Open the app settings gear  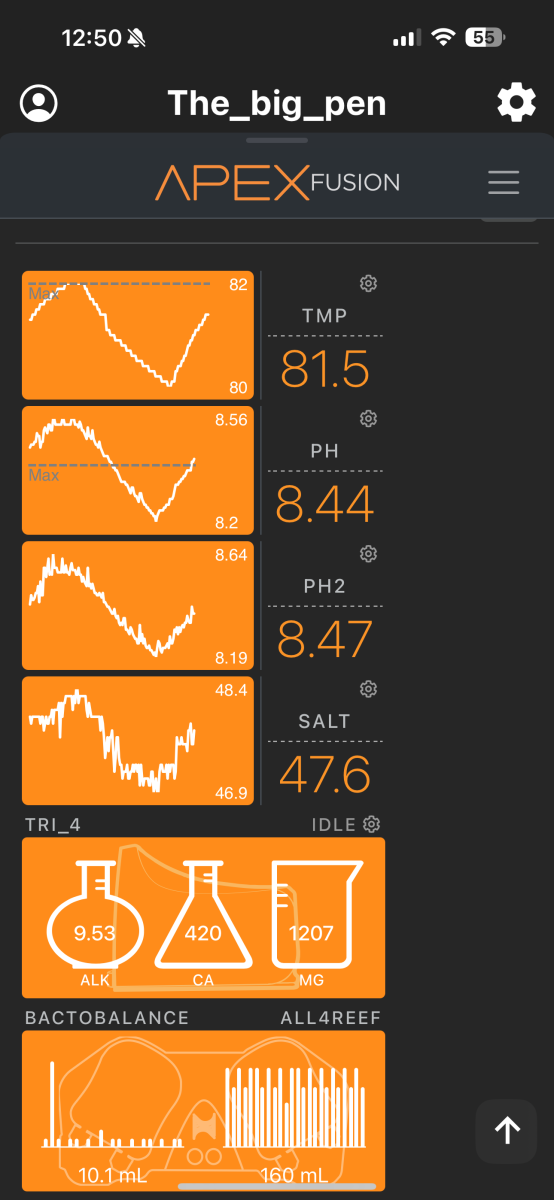[516, 103]
